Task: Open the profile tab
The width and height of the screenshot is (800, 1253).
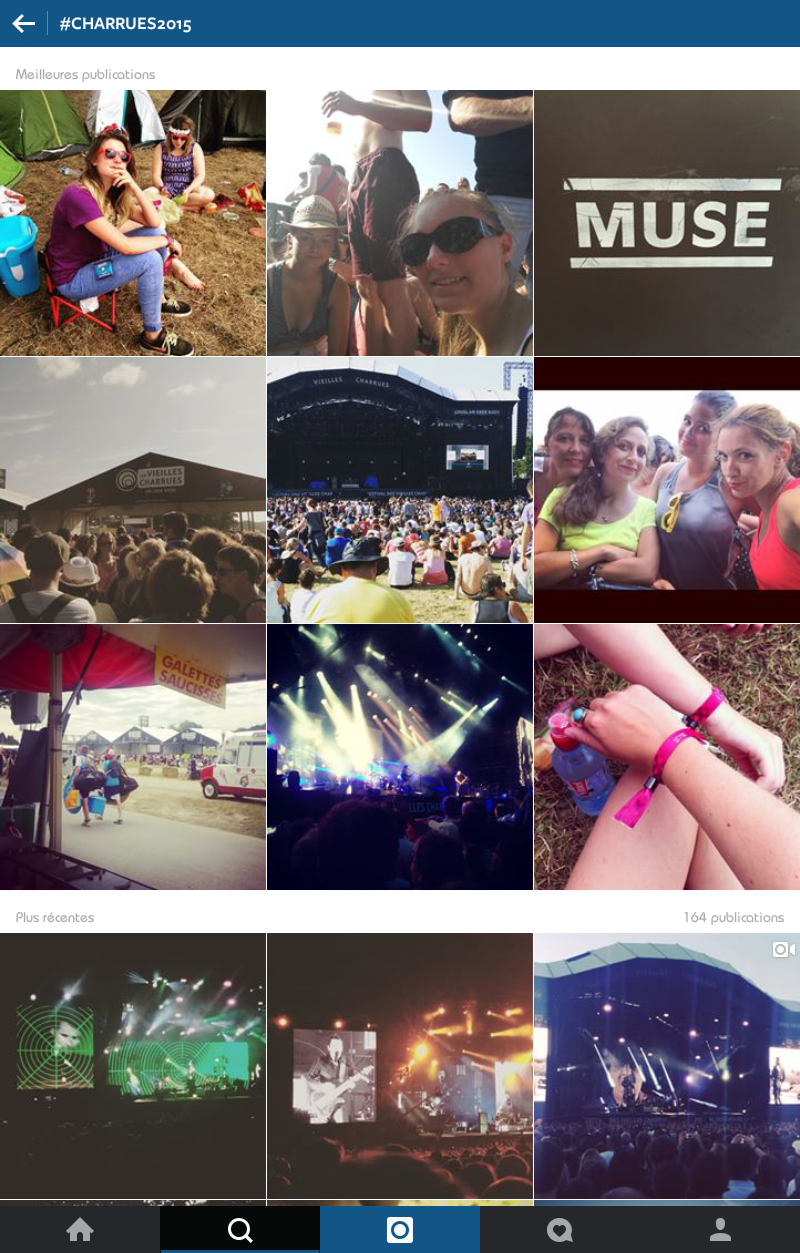Action: click(x=720, y=1230)
